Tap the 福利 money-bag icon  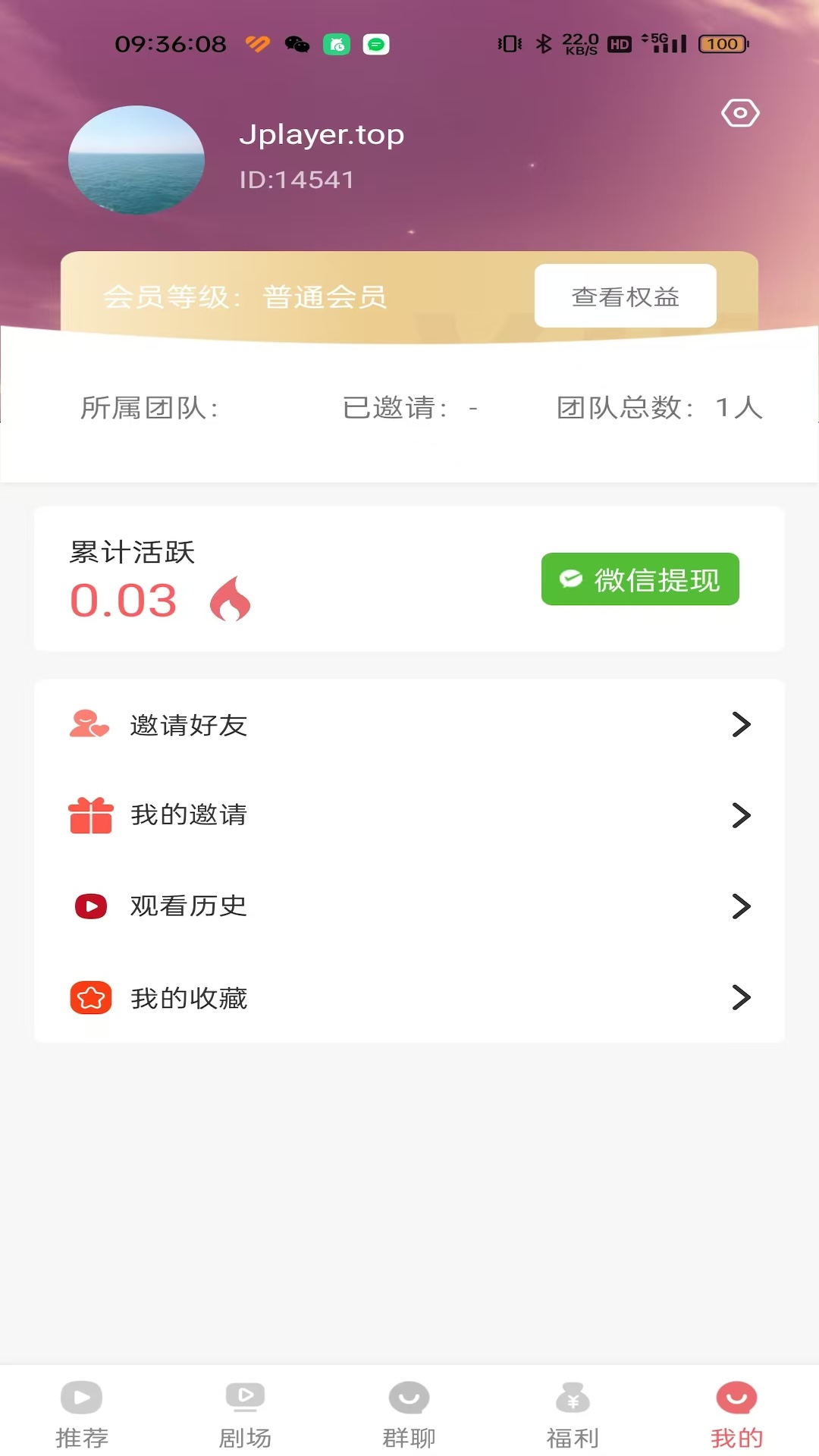point(573,1398)
